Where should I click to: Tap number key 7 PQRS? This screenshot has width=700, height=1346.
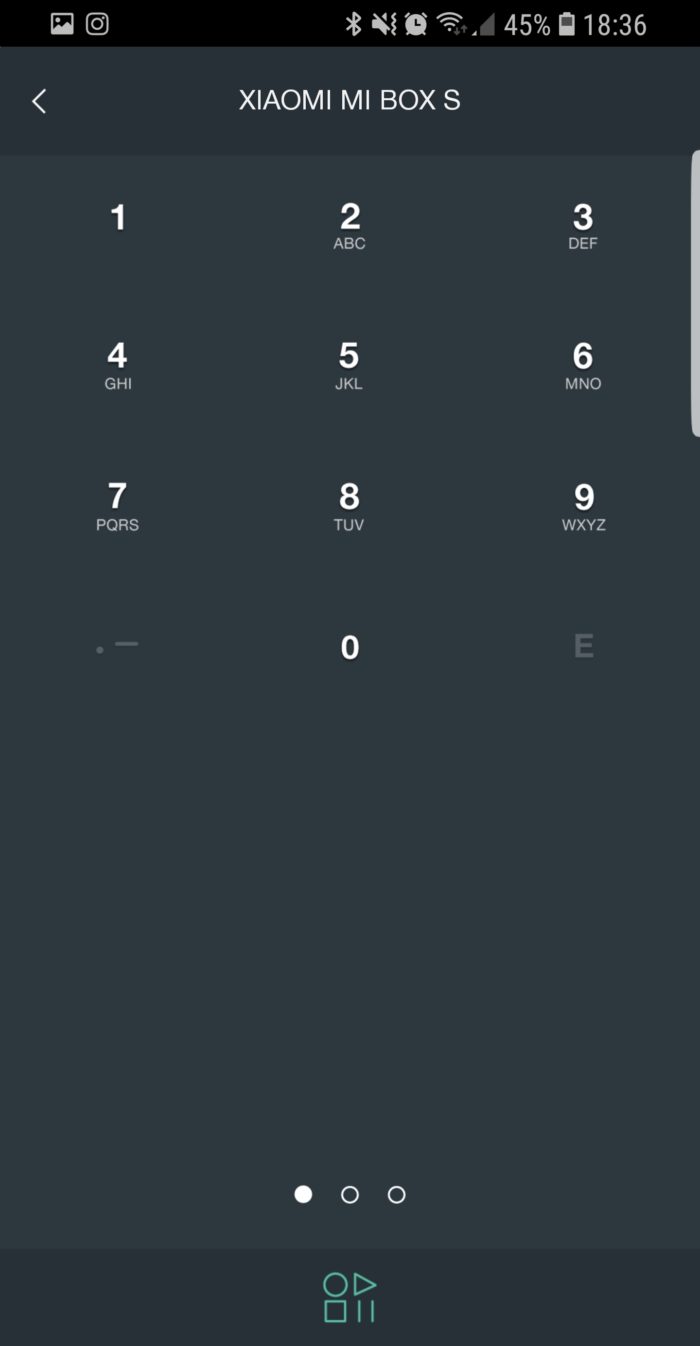(x=118, y=507)
